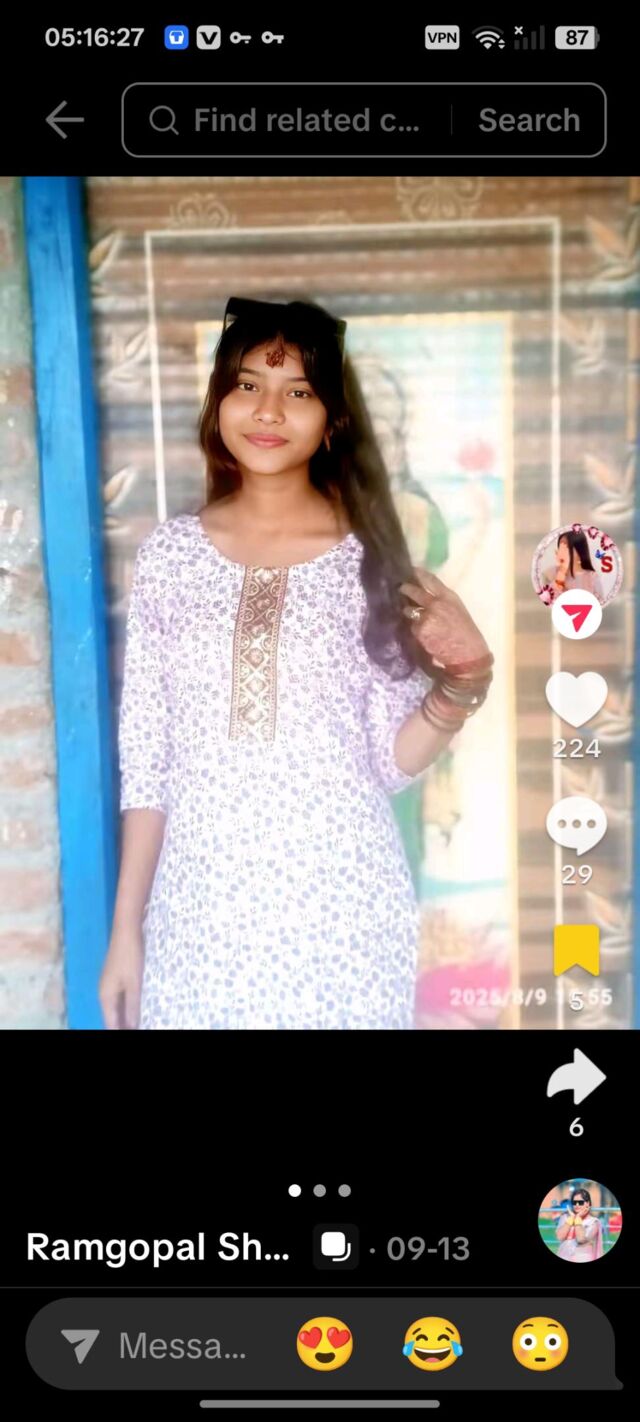Viewport: 640px width, 1422px height.
Task: Go back using the arrow icon
Action: click(65, 120)
